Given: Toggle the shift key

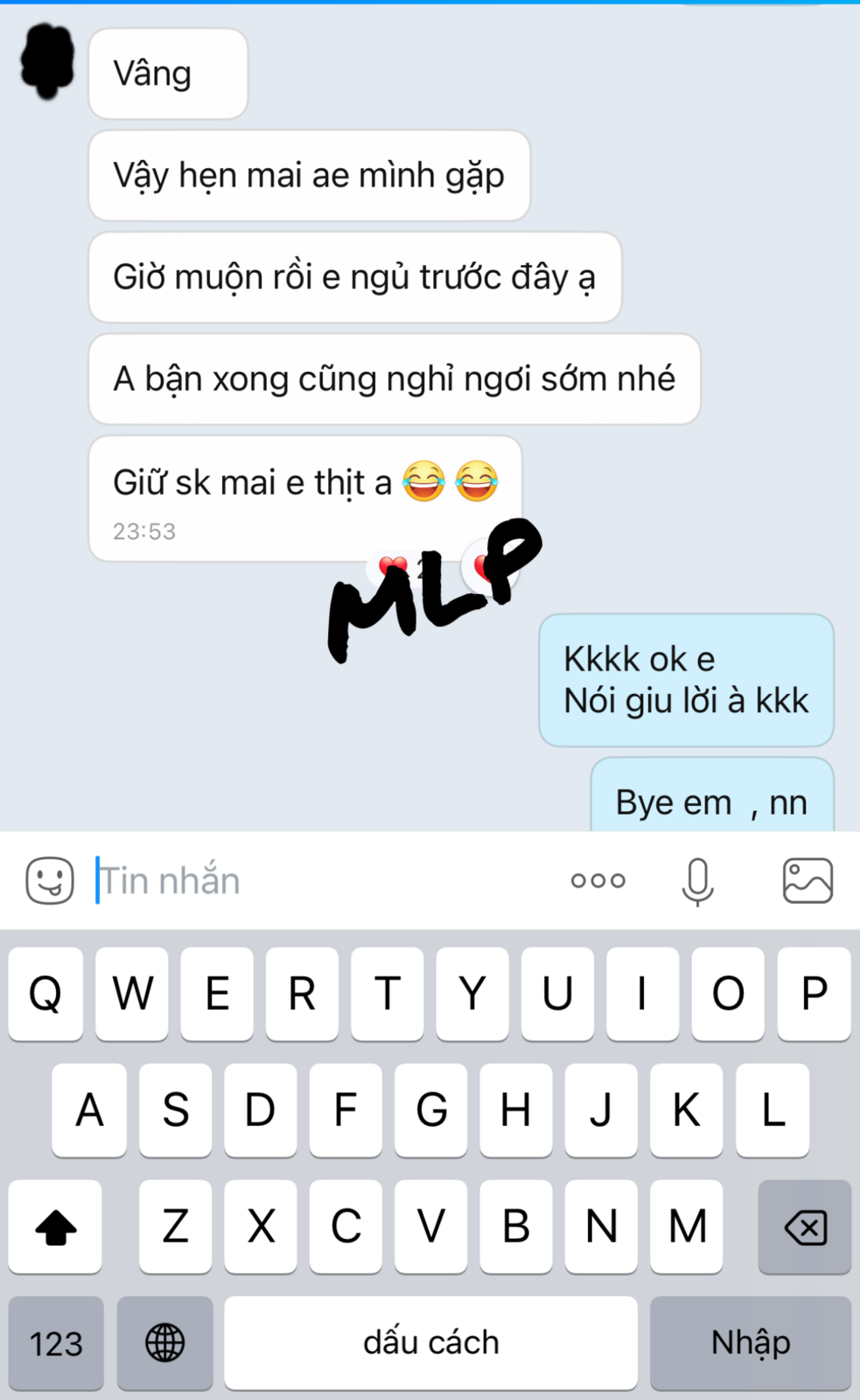Looking at the screenshot, I should tap(55, 1227).
